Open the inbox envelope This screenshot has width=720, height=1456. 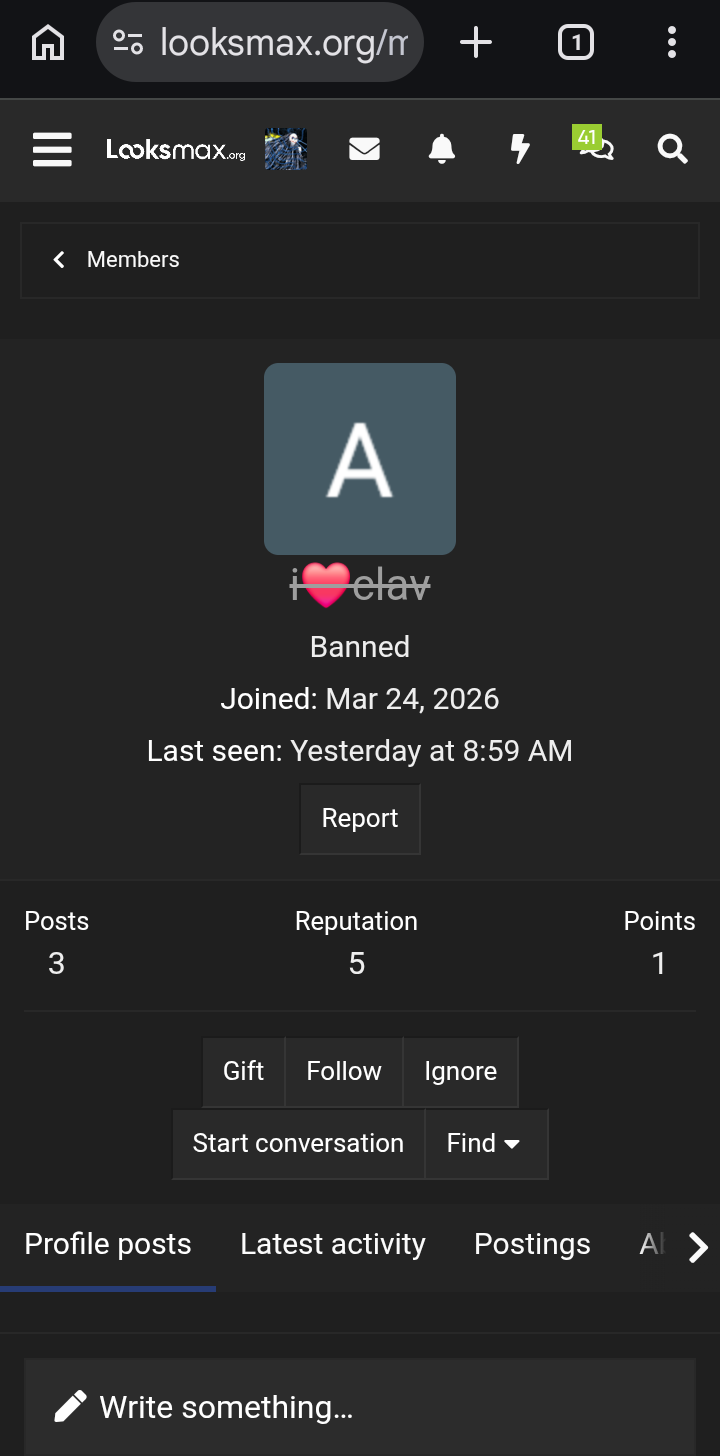point(364,150)
